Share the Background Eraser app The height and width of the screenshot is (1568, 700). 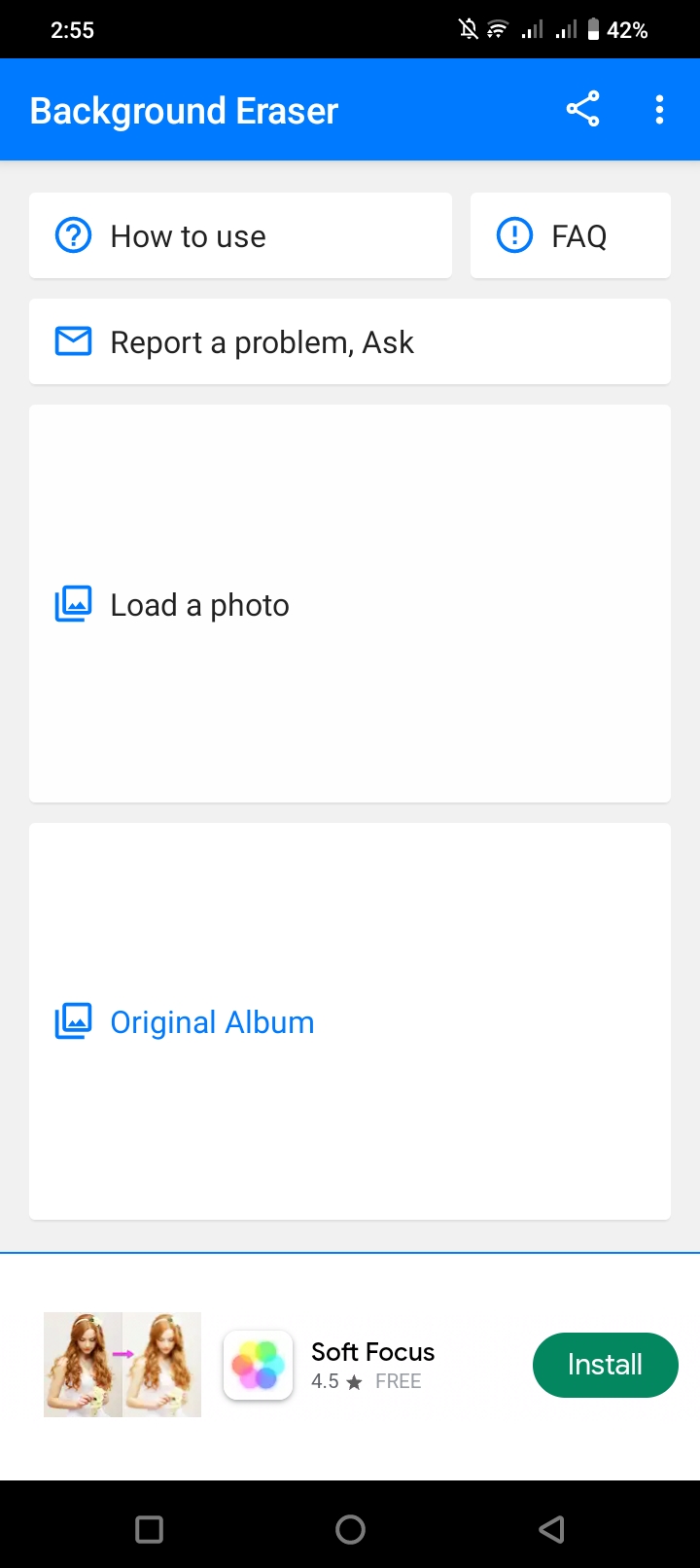[582, 109]
